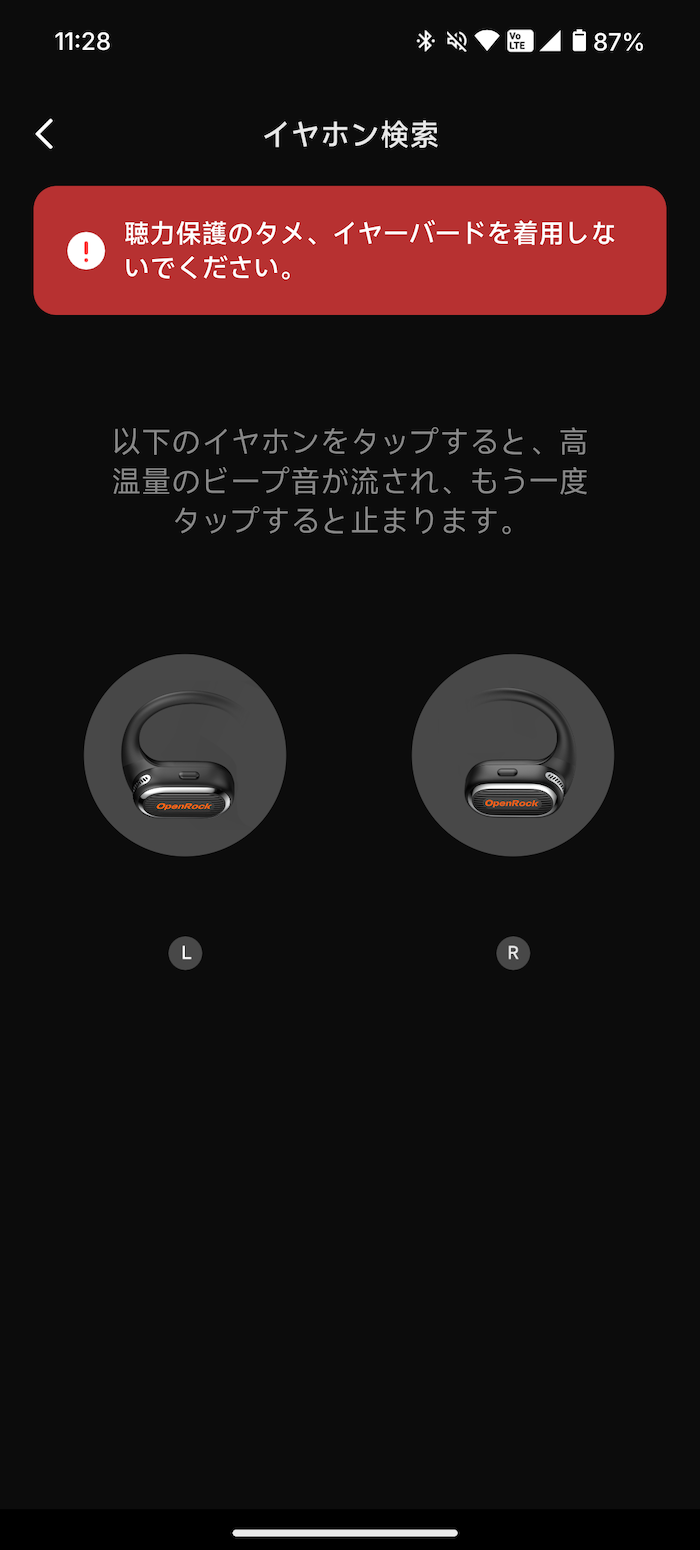Go back from the イヤホン検索 screen
Image resolution: width=700 pixels, height=1550 pixels.
coord(45,134)
